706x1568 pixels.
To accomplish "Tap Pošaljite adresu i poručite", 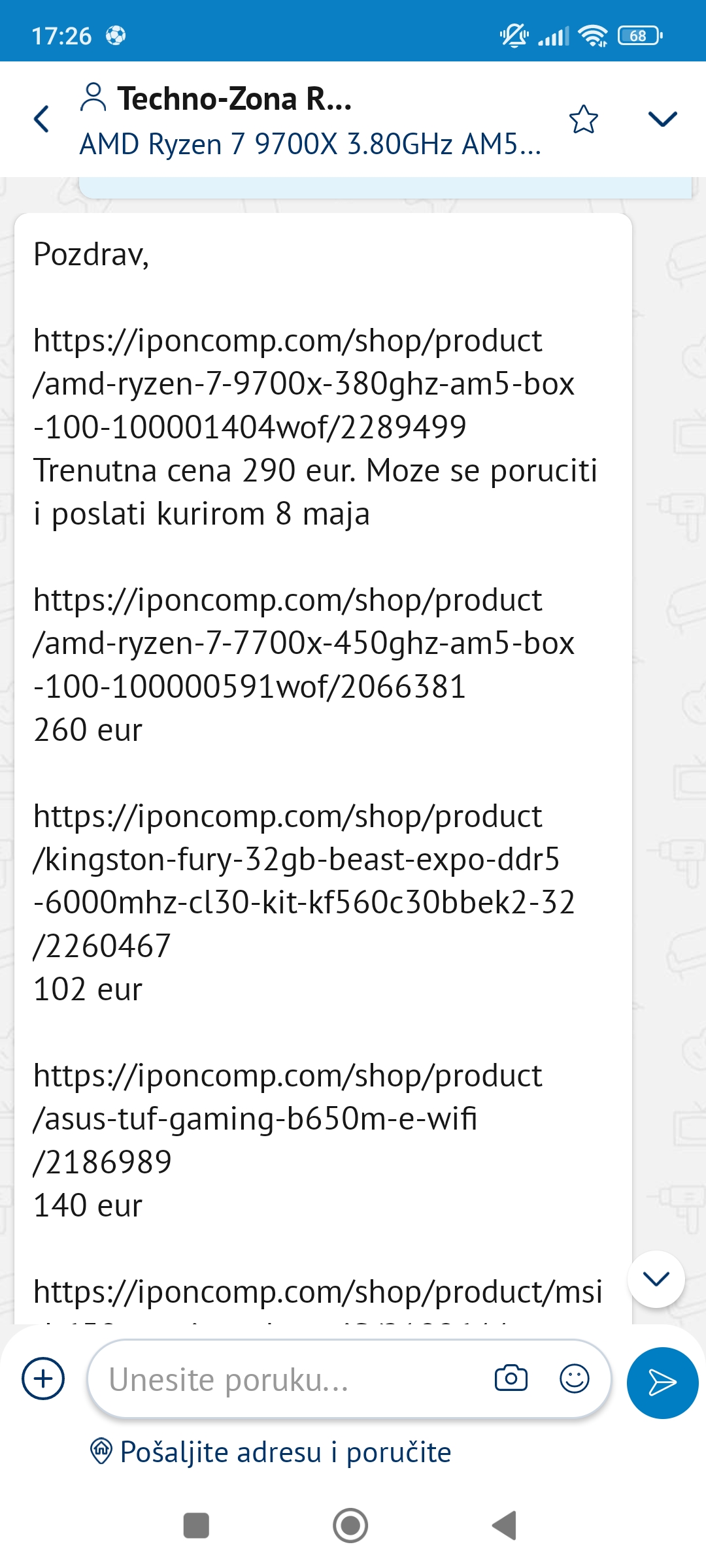I will point(271,1452).
